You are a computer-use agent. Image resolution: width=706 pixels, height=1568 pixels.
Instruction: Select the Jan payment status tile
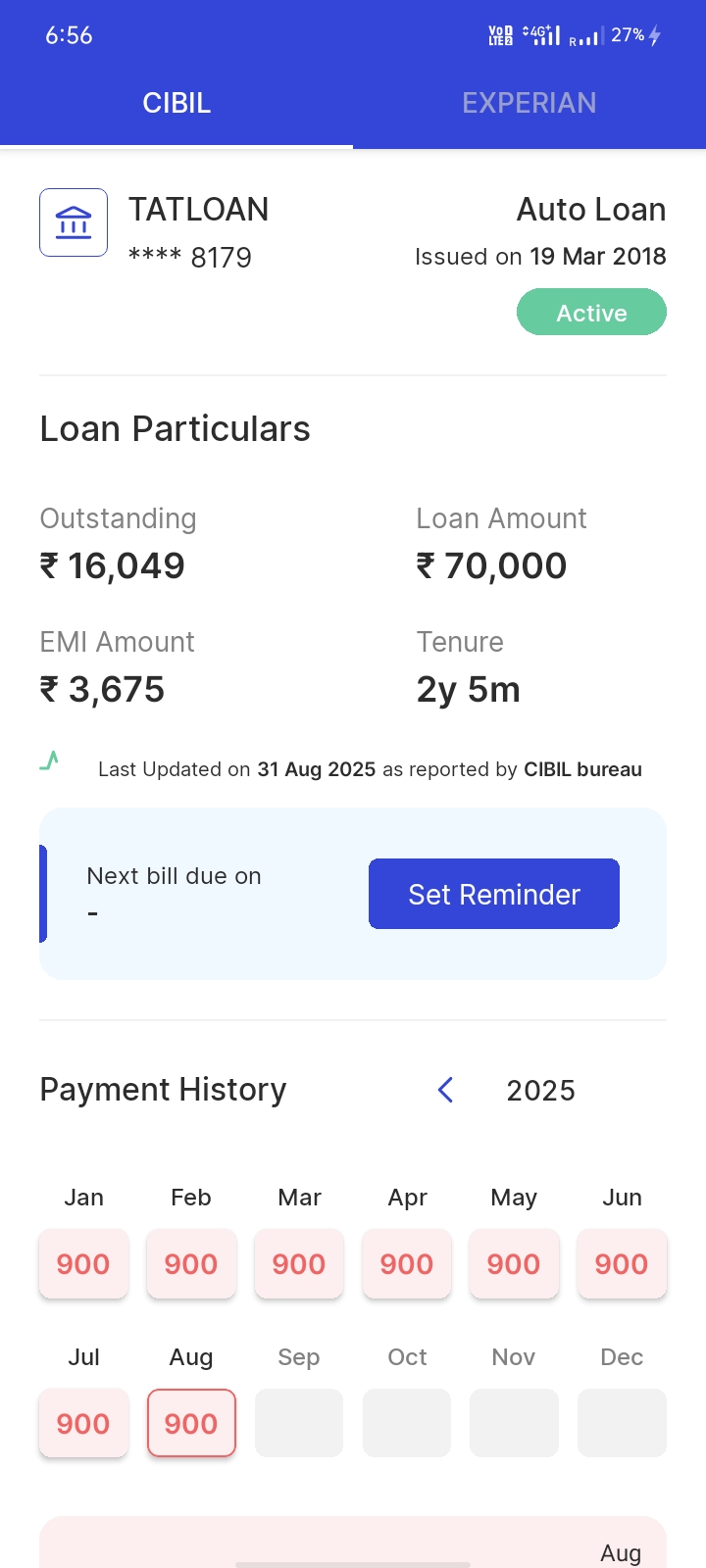tap(83, 1263)
